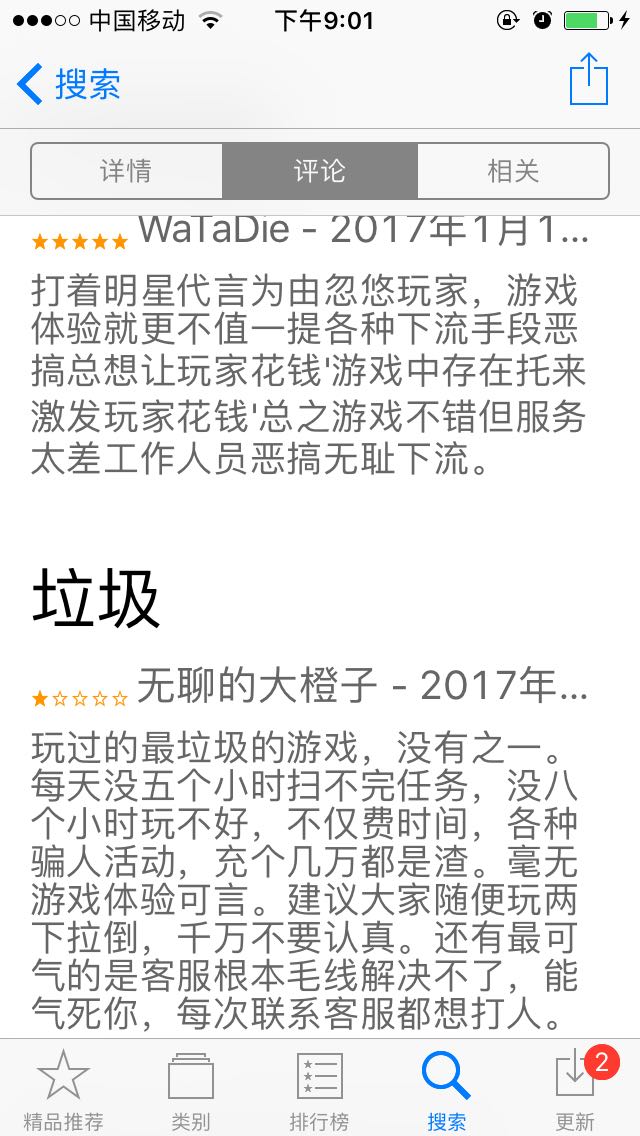Open the 精品推荐 tab

(x=63, y=1090)
